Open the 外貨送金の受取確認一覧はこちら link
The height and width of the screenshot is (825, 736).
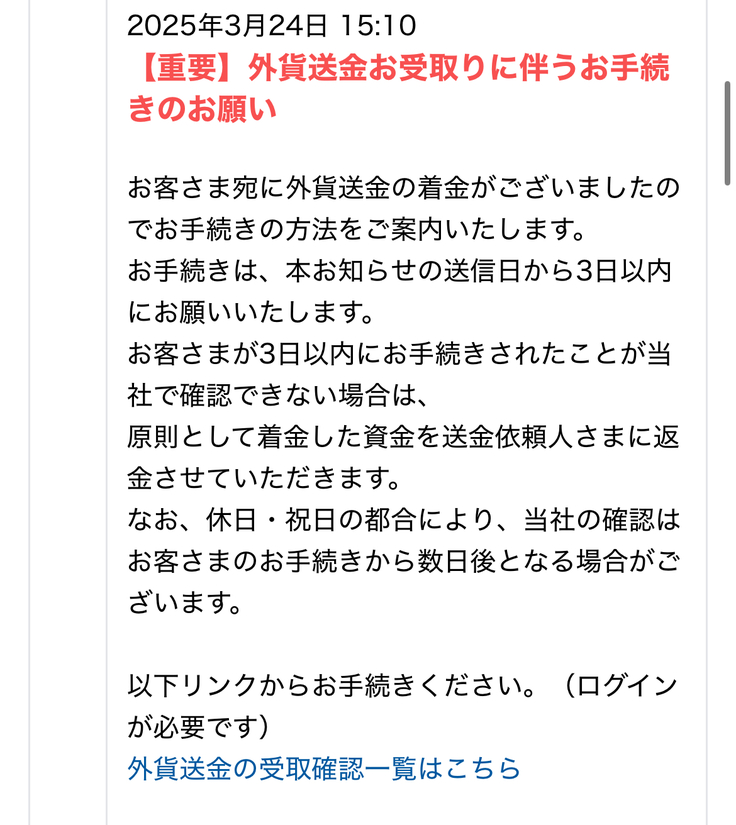(324, 768)
